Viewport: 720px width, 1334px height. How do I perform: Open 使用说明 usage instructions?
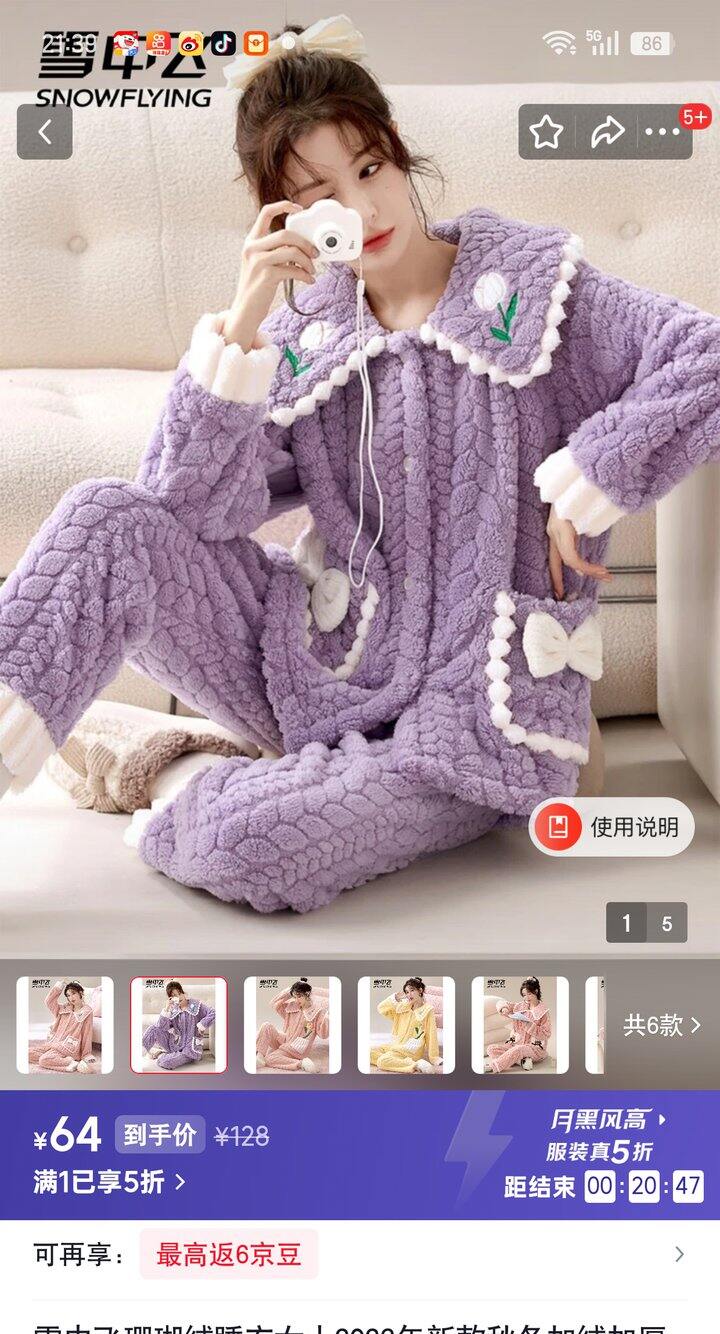click(x=611, y=827)
